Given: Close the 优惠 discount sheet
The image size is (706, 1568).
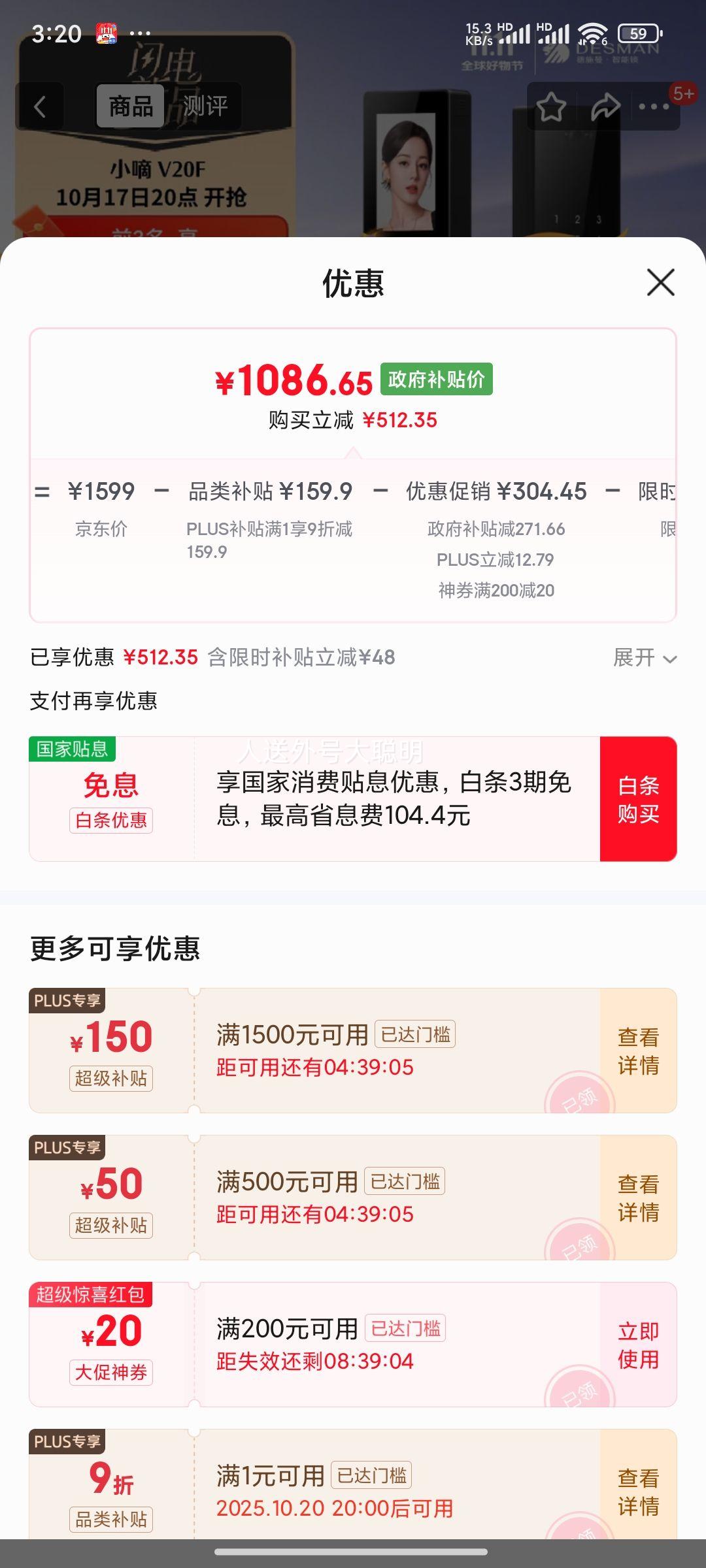Looking at the screenshot, I should pos(660,283).
